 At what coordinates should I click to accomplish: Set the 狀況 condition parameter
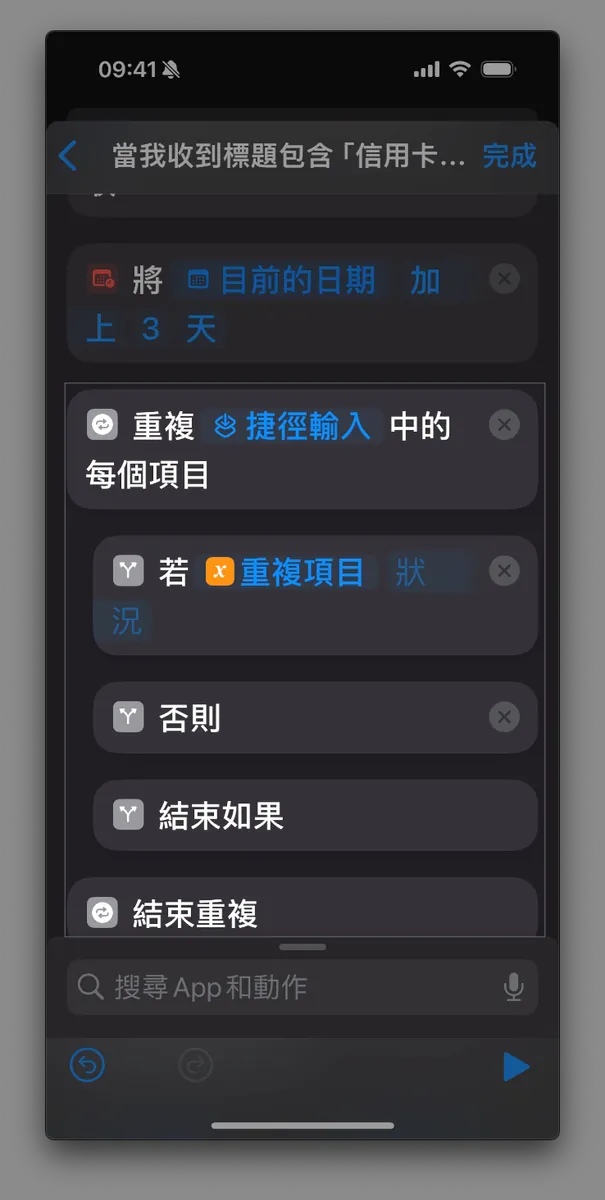click(x=410, y=573)
